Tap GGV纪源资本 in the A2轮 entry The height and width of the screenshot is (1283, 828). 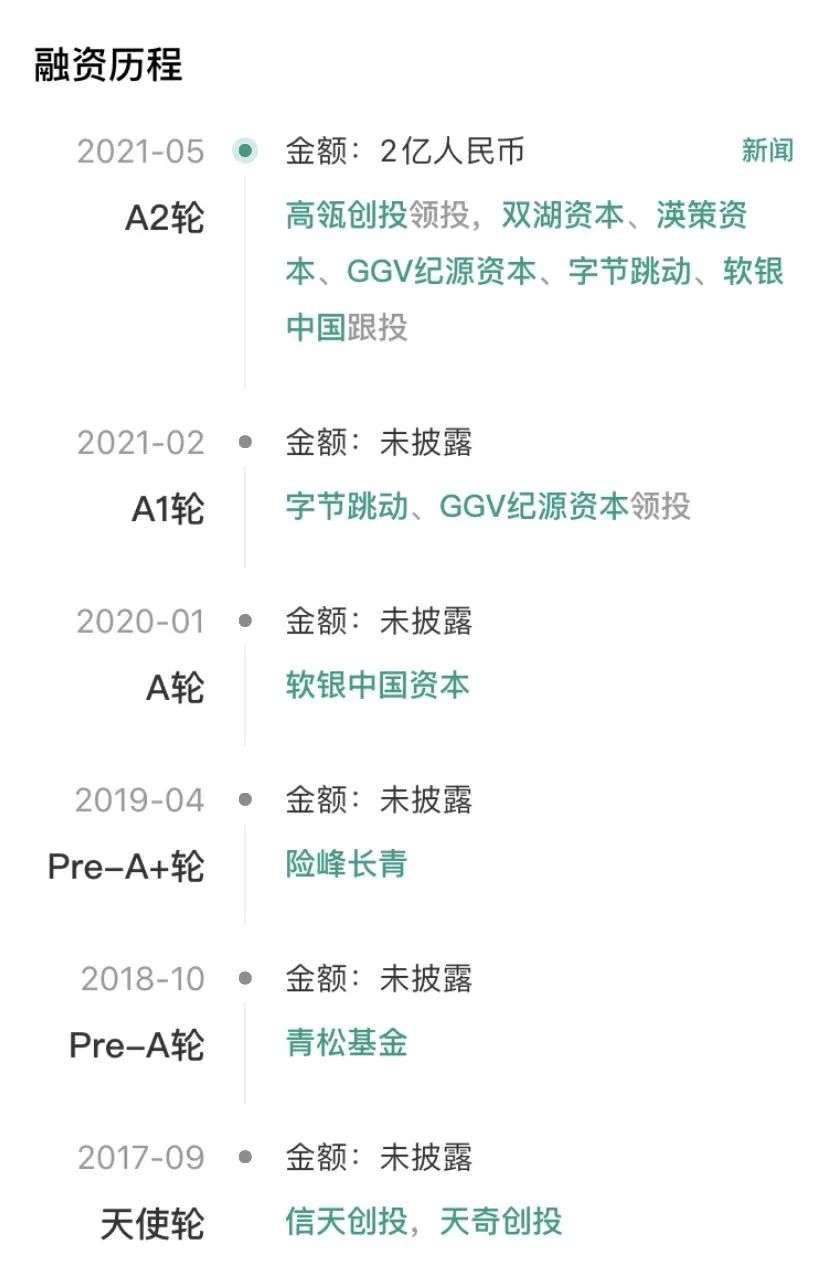442,271
